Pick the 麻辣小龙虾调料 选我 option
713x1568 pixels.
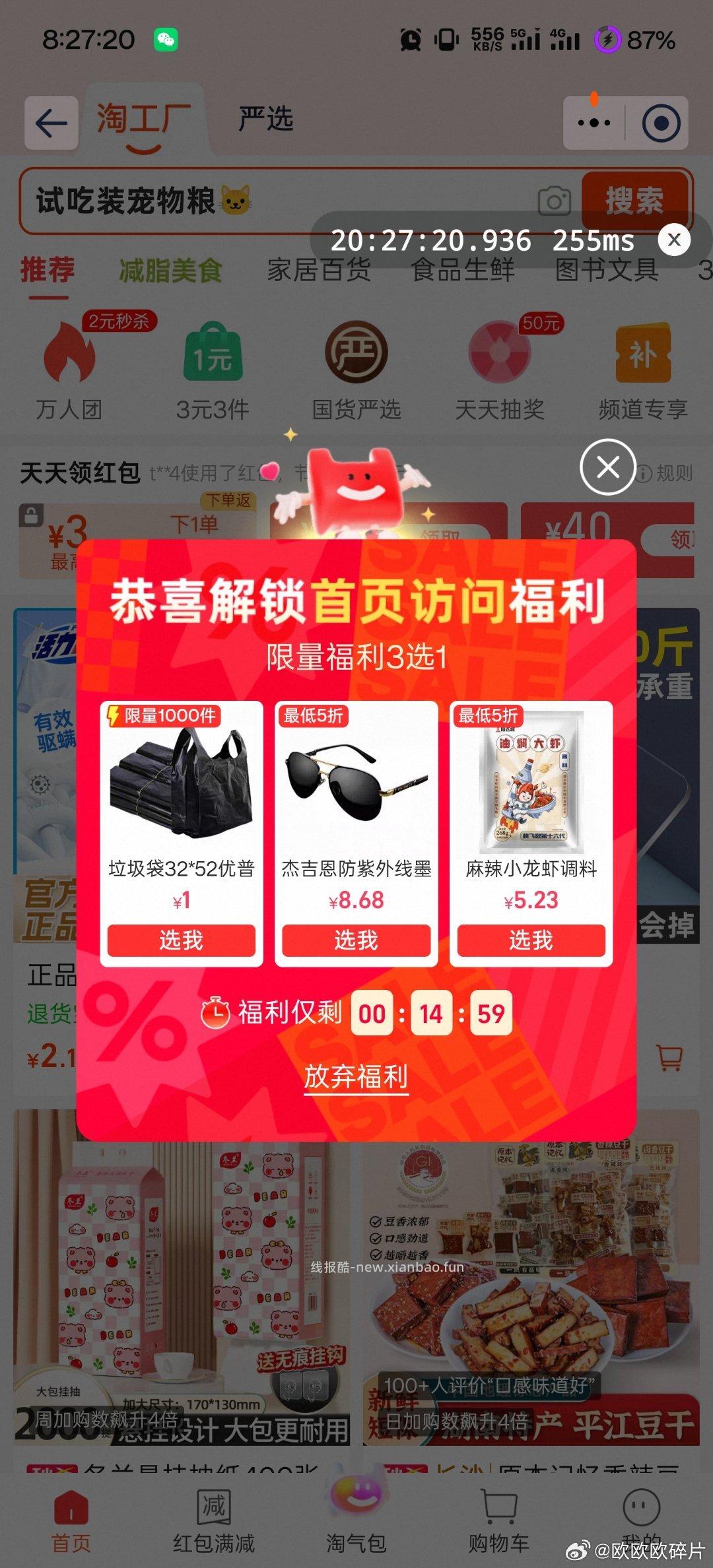click(x=530, y=941)
